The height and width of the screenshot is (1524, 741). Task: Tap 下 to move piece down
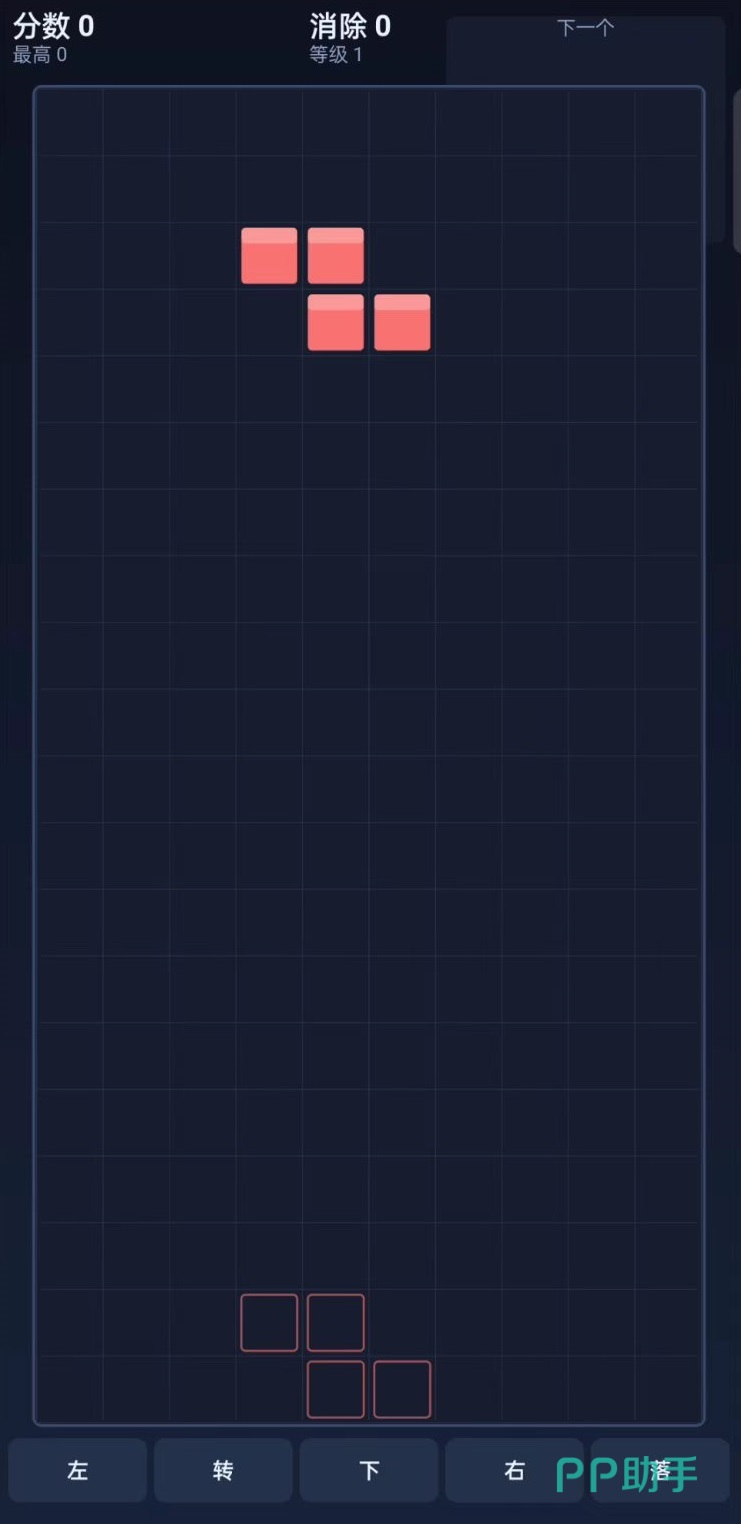369,1470
